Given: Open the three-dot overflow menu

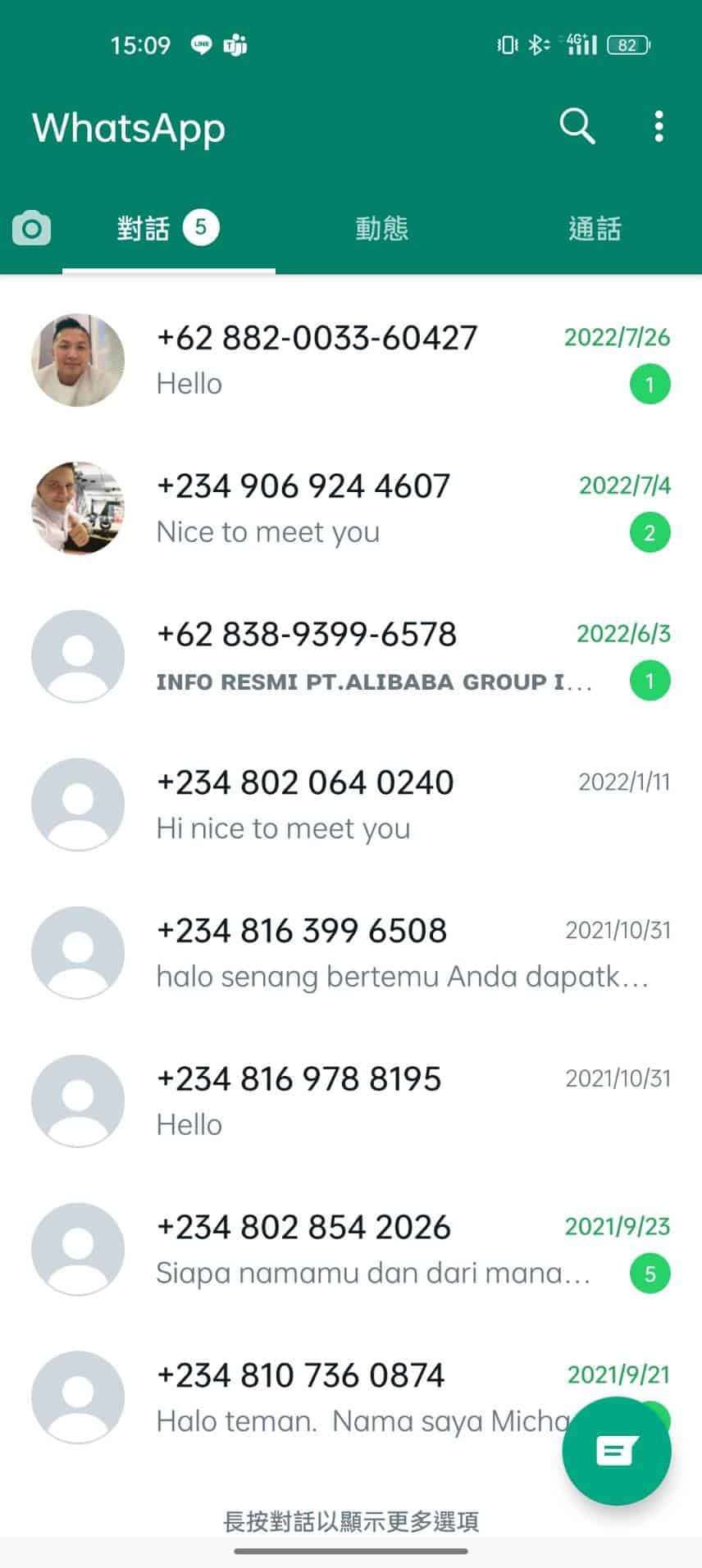Looking at the screenshot, I should tap(659, 127).
